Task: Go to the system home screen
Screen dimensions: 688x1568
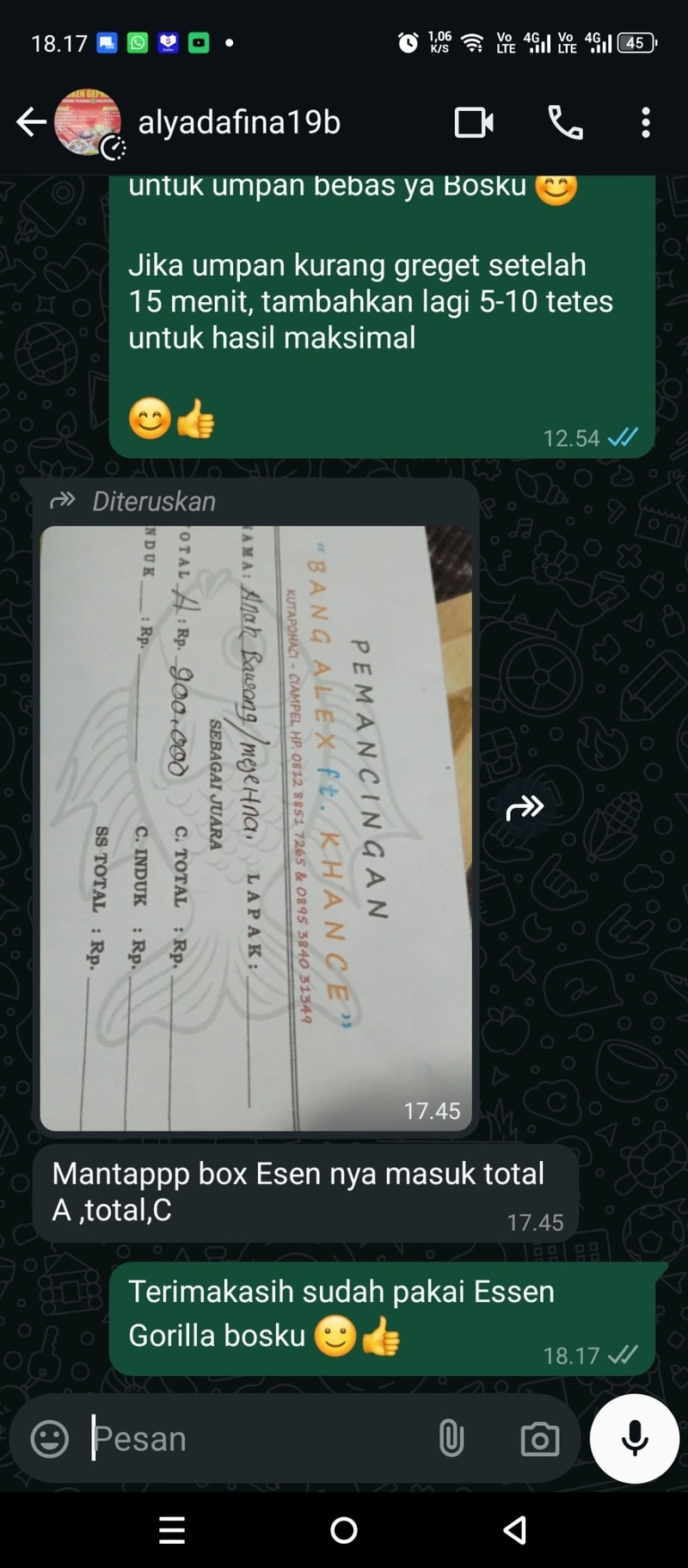Action: click(x=344, y=1530)
